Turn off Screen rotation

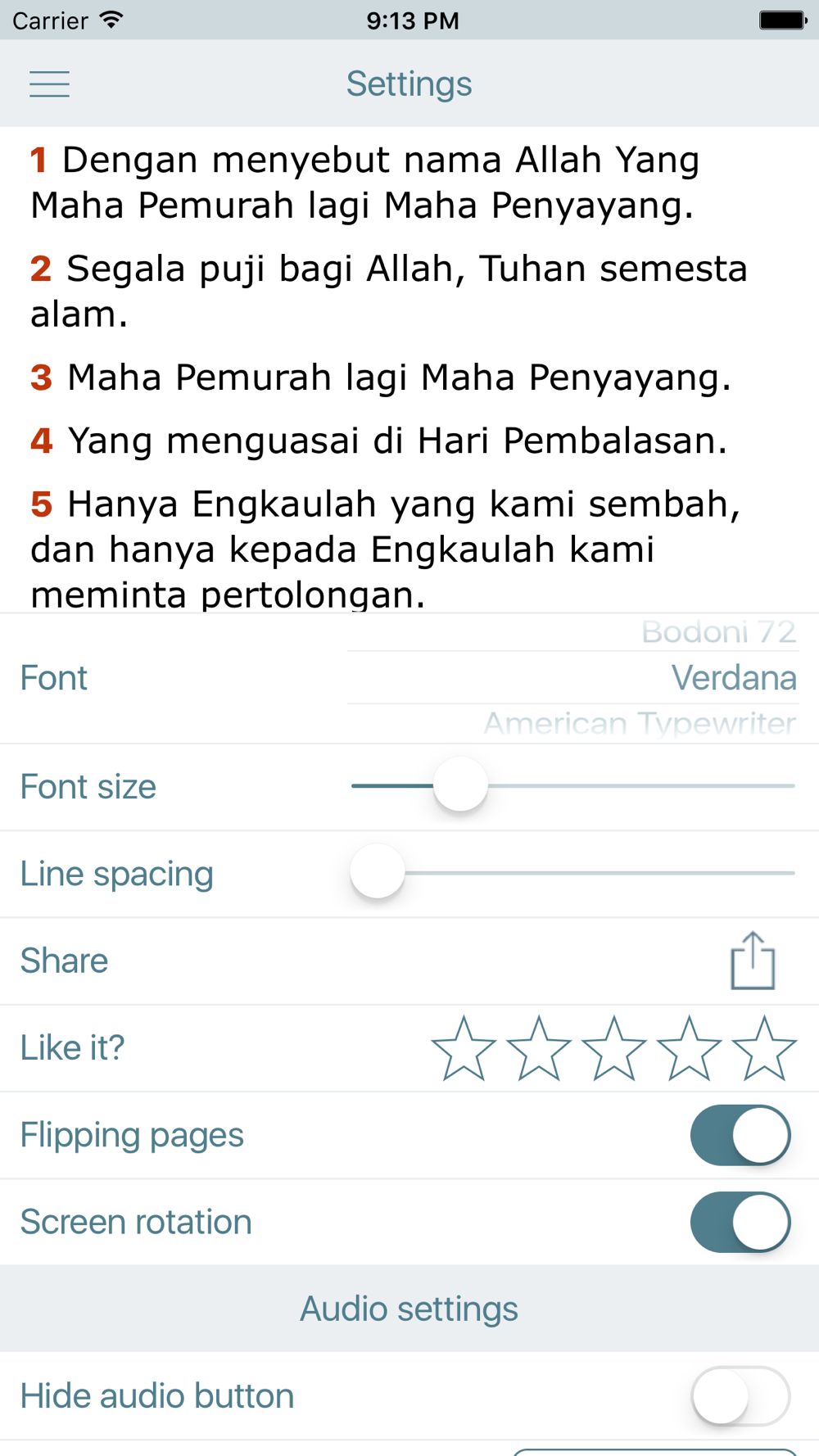[x=740, y=1222]
